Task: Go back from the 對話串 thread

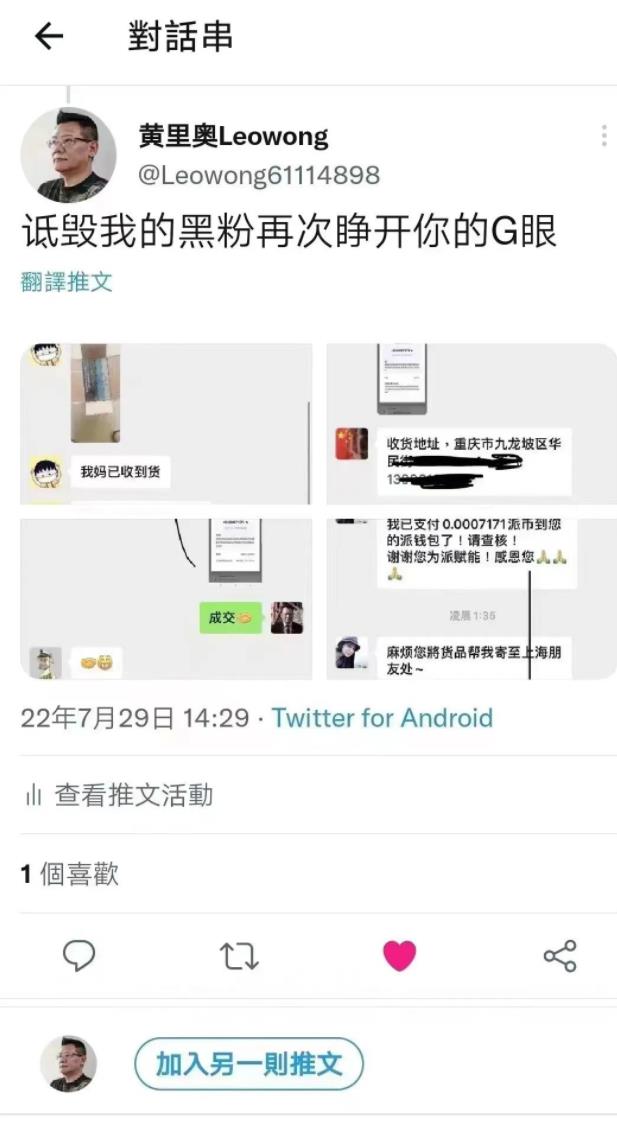Action: tap(49, 37)
